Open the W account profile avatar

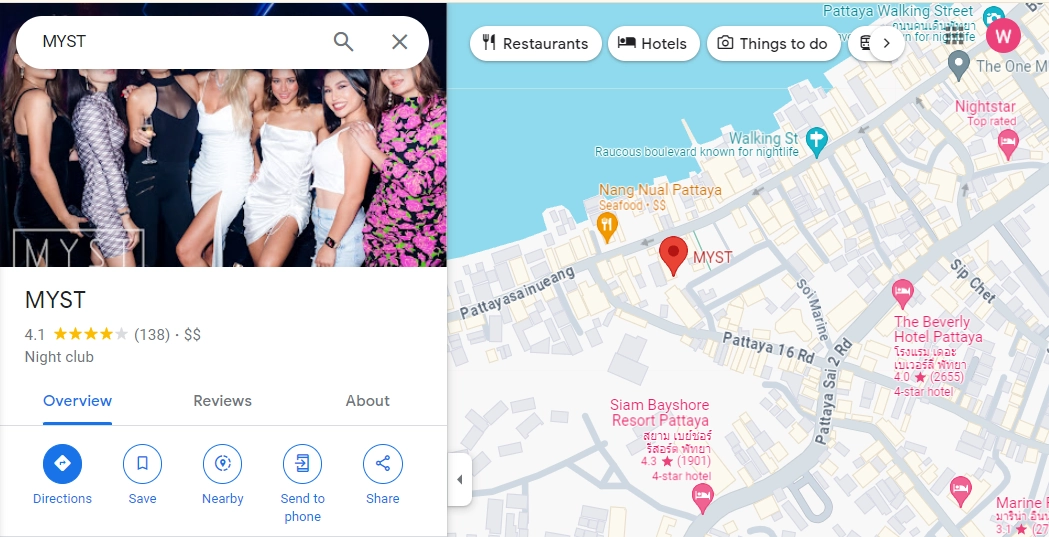pyautogui.click(x=1003, y=36)
